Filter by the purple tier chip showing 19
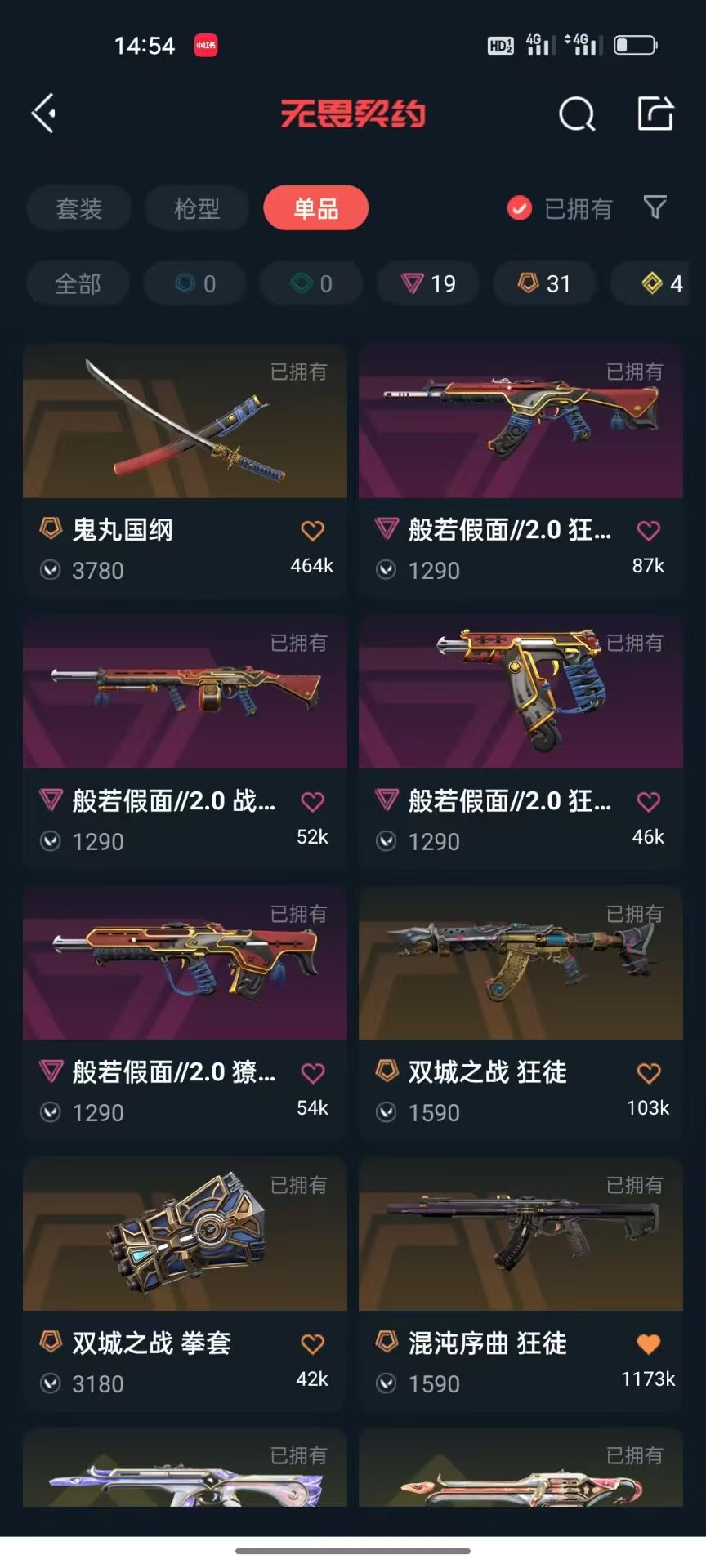706x1568 pixels. [x=428, y=283]
